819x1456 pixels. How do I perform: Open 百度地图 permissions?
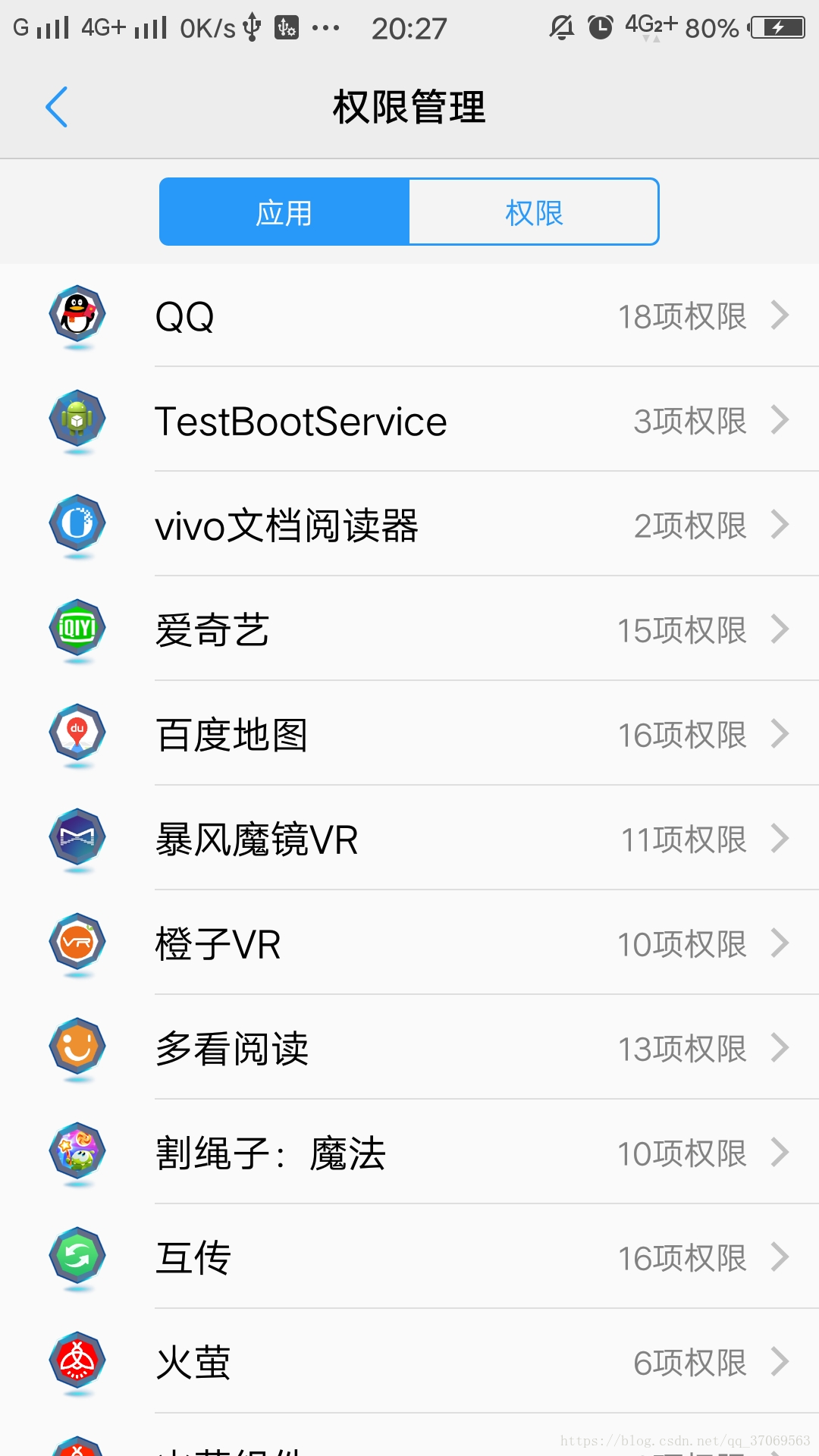click(409, 734)
